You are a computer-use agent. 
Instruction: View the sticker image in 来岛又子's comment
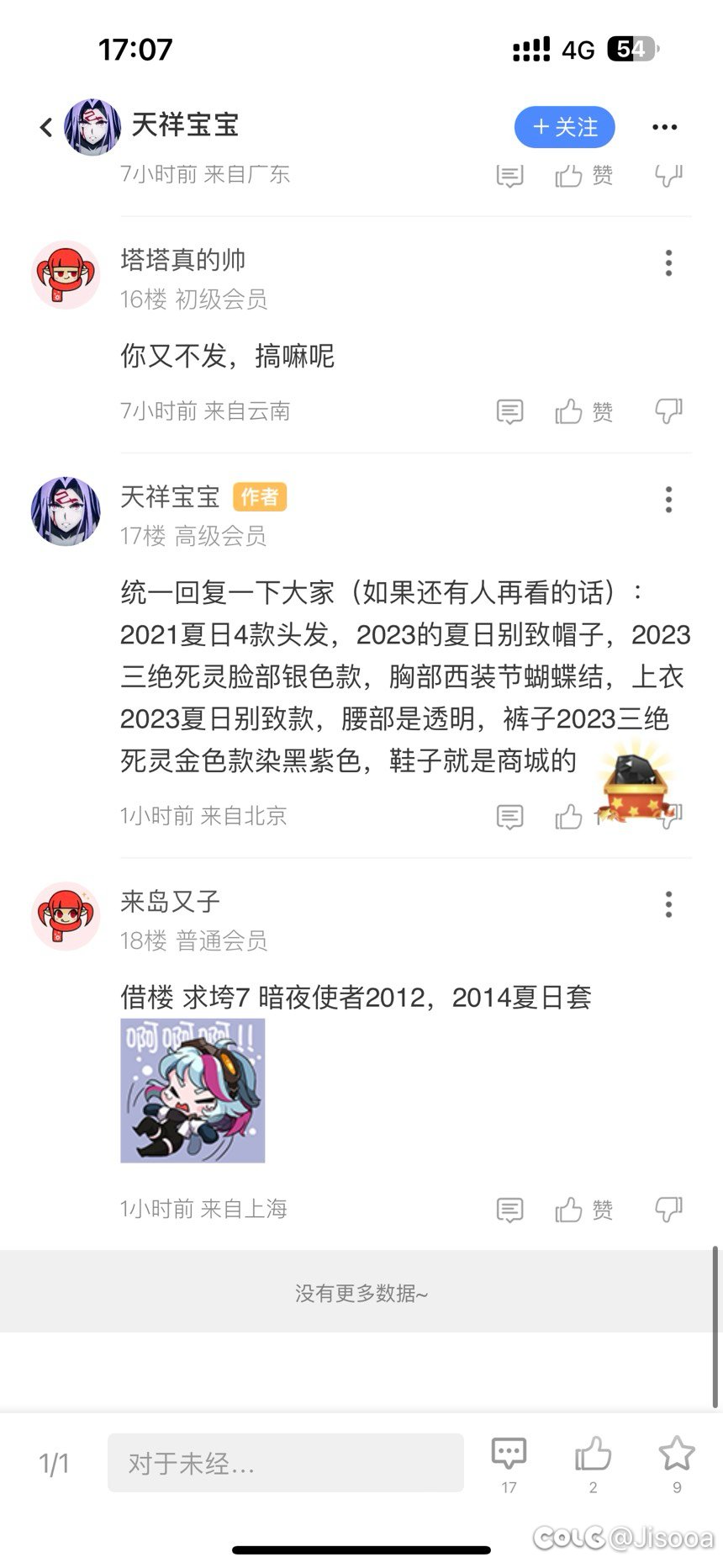pos(193,1090)
